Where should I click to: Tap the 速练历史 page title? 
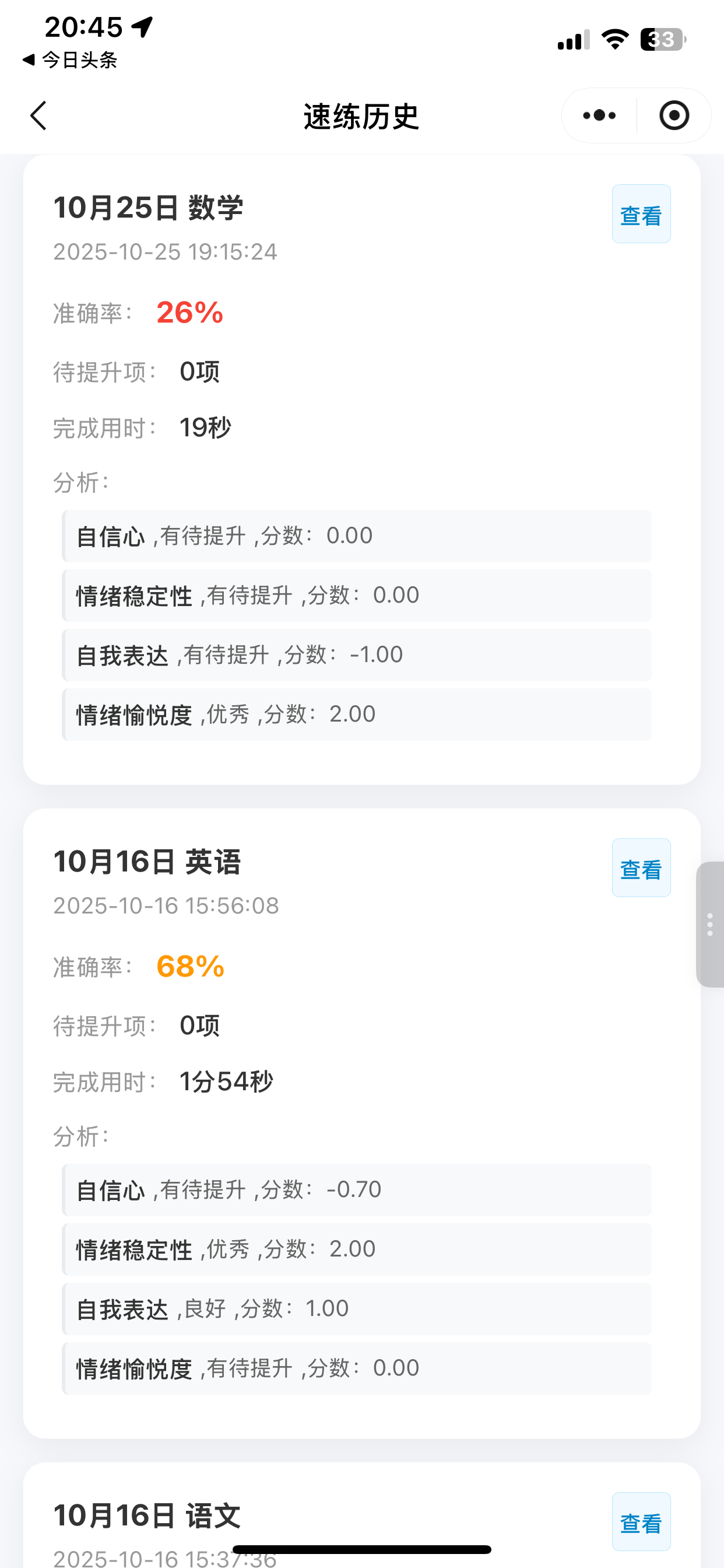coord(361,115)
